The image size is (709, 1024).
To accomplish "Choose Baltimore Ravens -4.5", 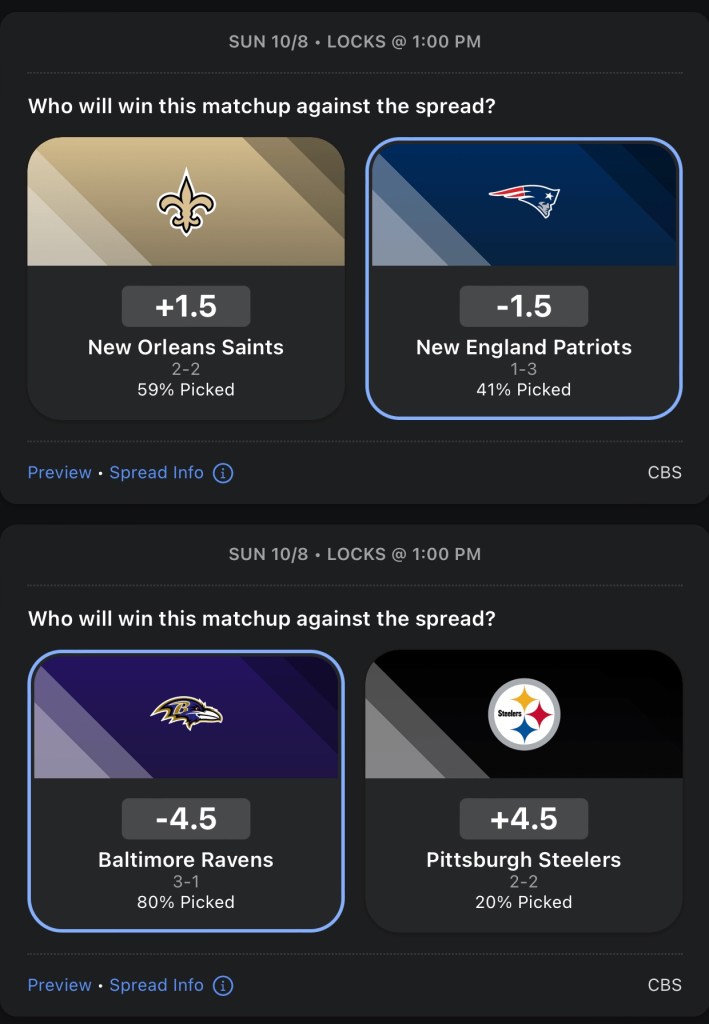I will pyautogui.click(x=186, y=789).
